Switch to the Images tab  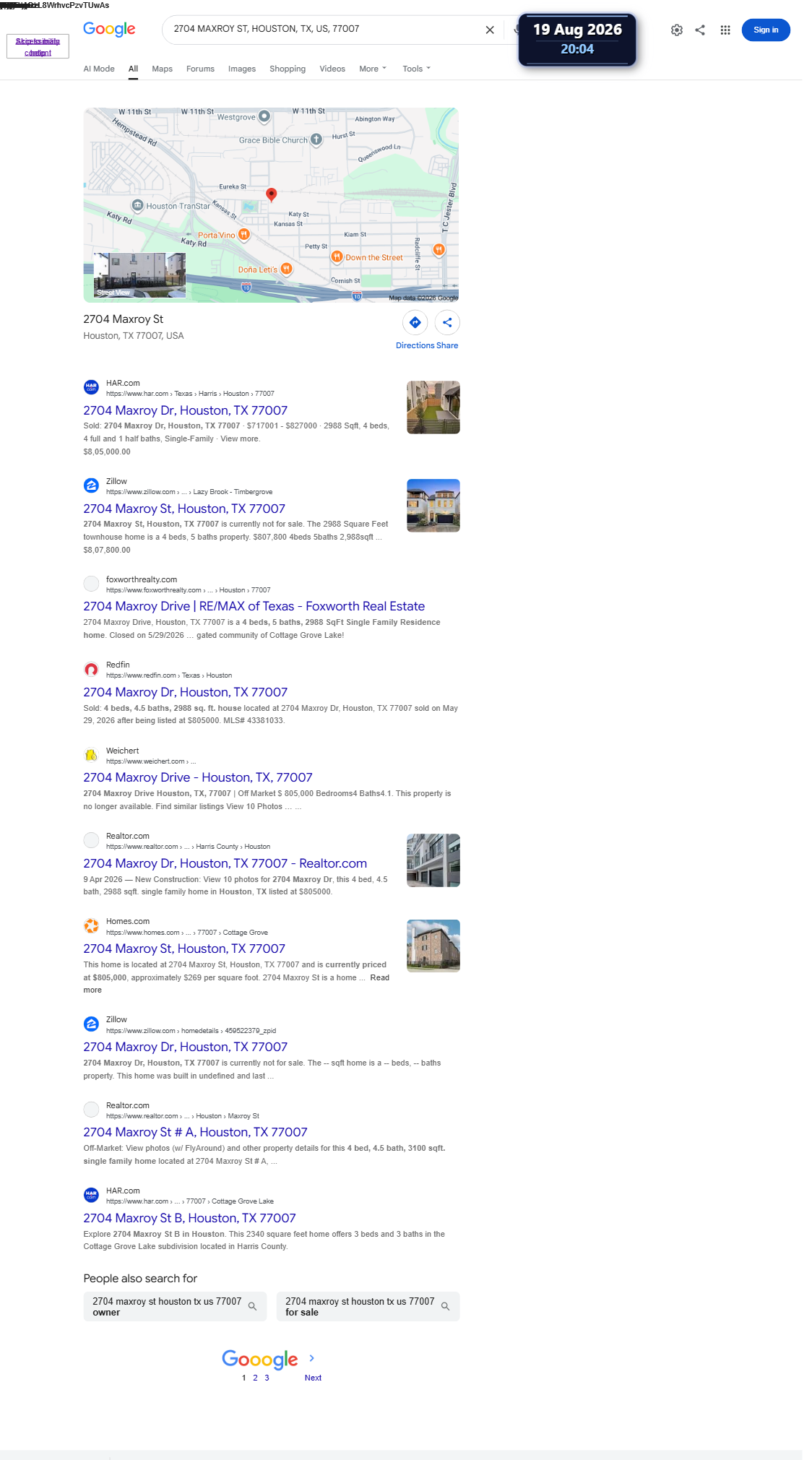tap(242, 69)
